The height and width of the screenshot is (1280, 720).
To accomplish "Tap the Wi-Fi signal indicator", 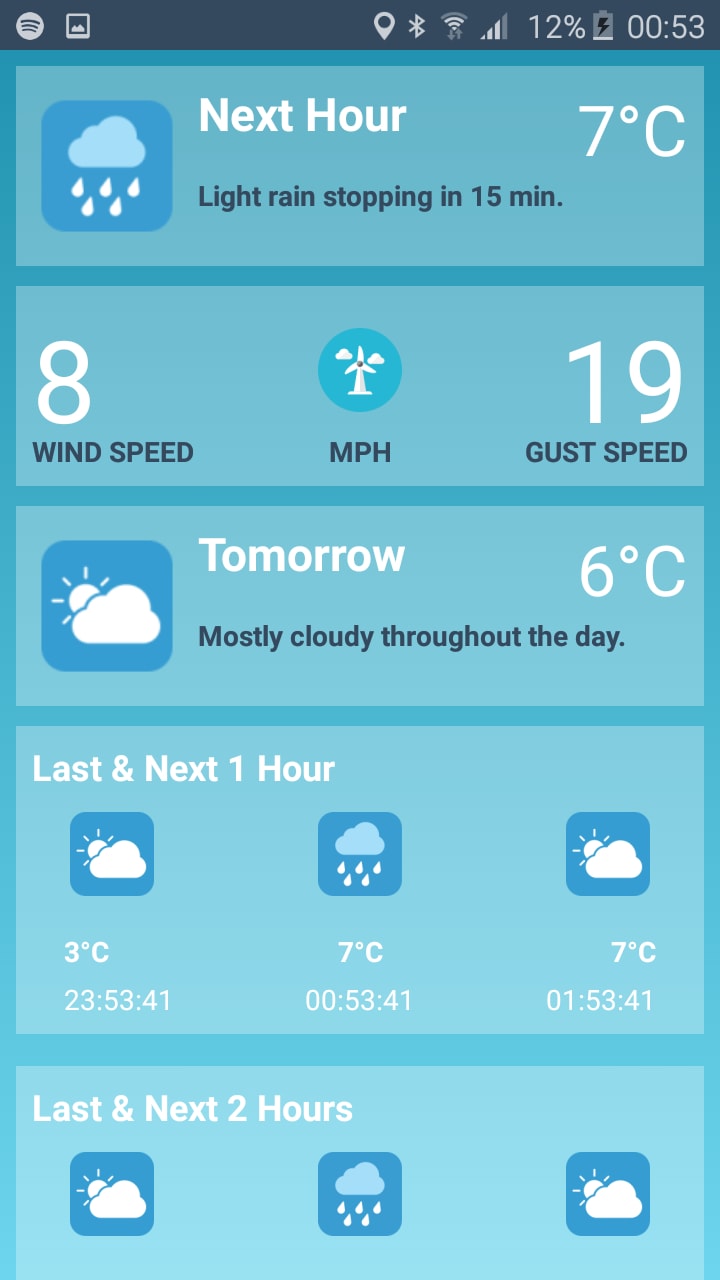I will click(455, 26).
